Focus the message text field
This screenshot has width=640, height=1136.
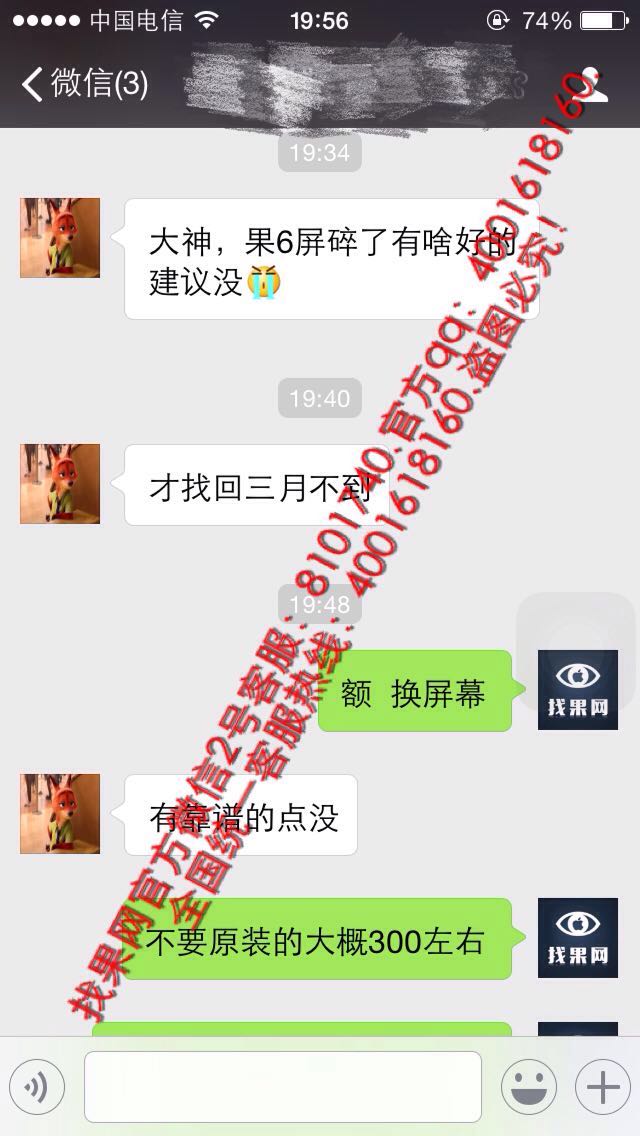pyautogui.click(x=283, y=1087)
